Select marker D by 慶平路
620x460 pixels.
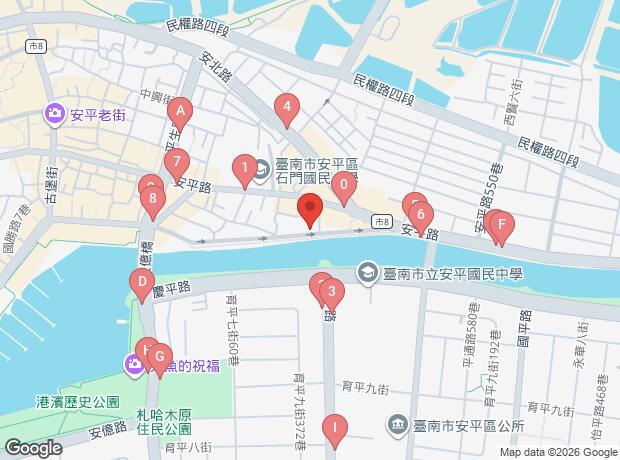click(142, 283)
